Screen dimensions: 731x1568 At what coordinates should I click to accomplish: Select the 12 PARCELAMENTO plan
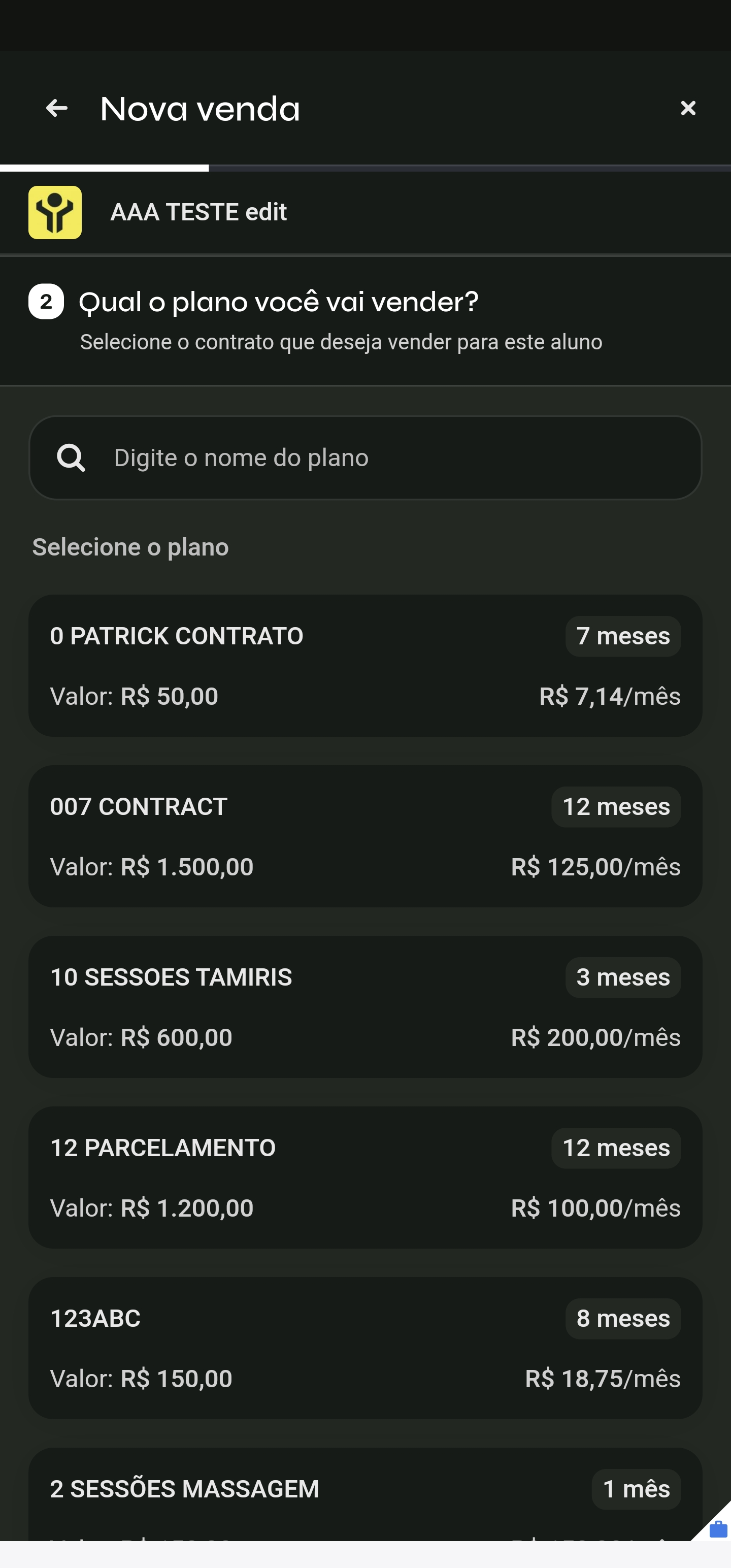pyautogui.click(x=365, y=1177)
